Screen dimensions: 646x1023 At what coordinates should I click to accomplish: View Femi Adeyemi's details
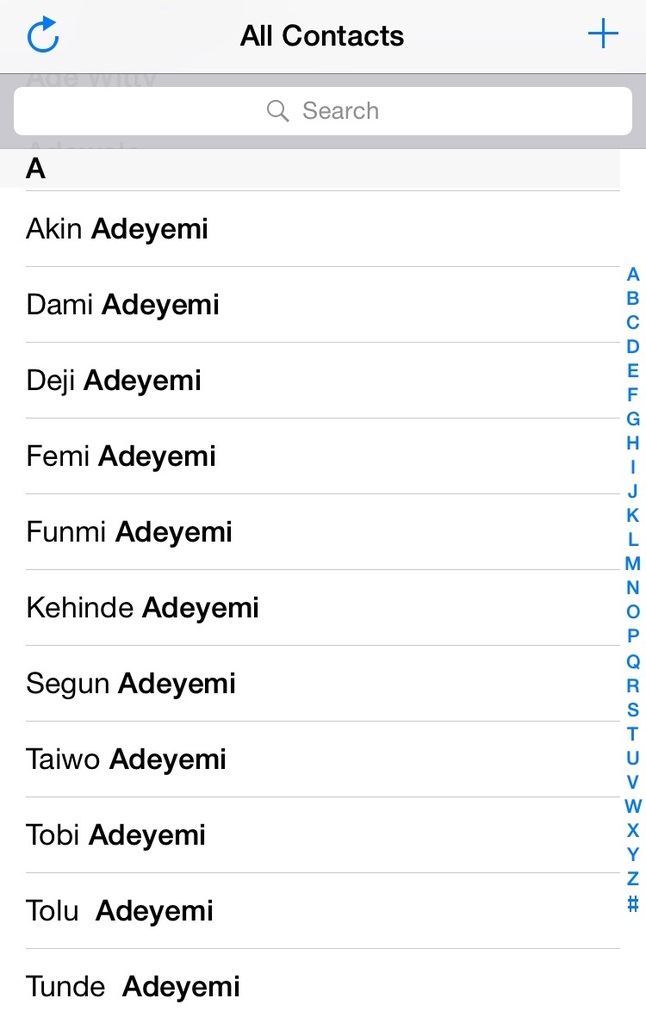pyautogui.click(x=120, y=457)
